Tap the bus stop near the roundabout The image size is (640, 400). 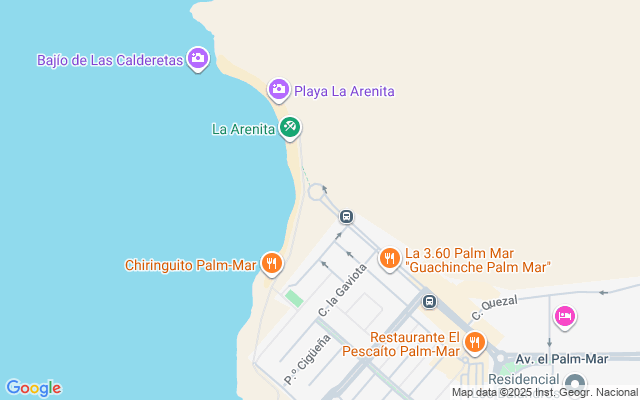click(347, 216)
